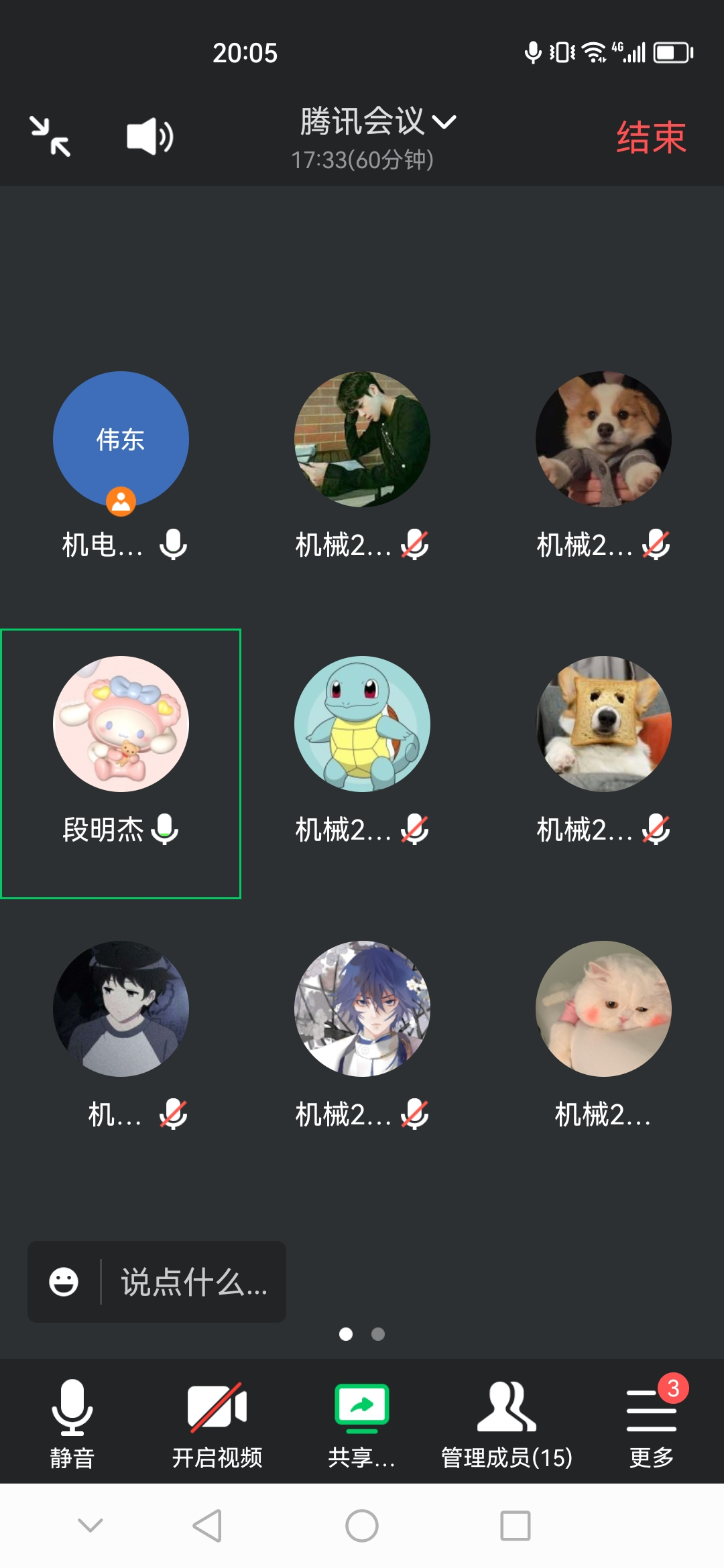Viewport: 724px width, 1568px height.
Task: Start screen sharing with 共享
Action: pyautogui.click(x=362, y=1422)
